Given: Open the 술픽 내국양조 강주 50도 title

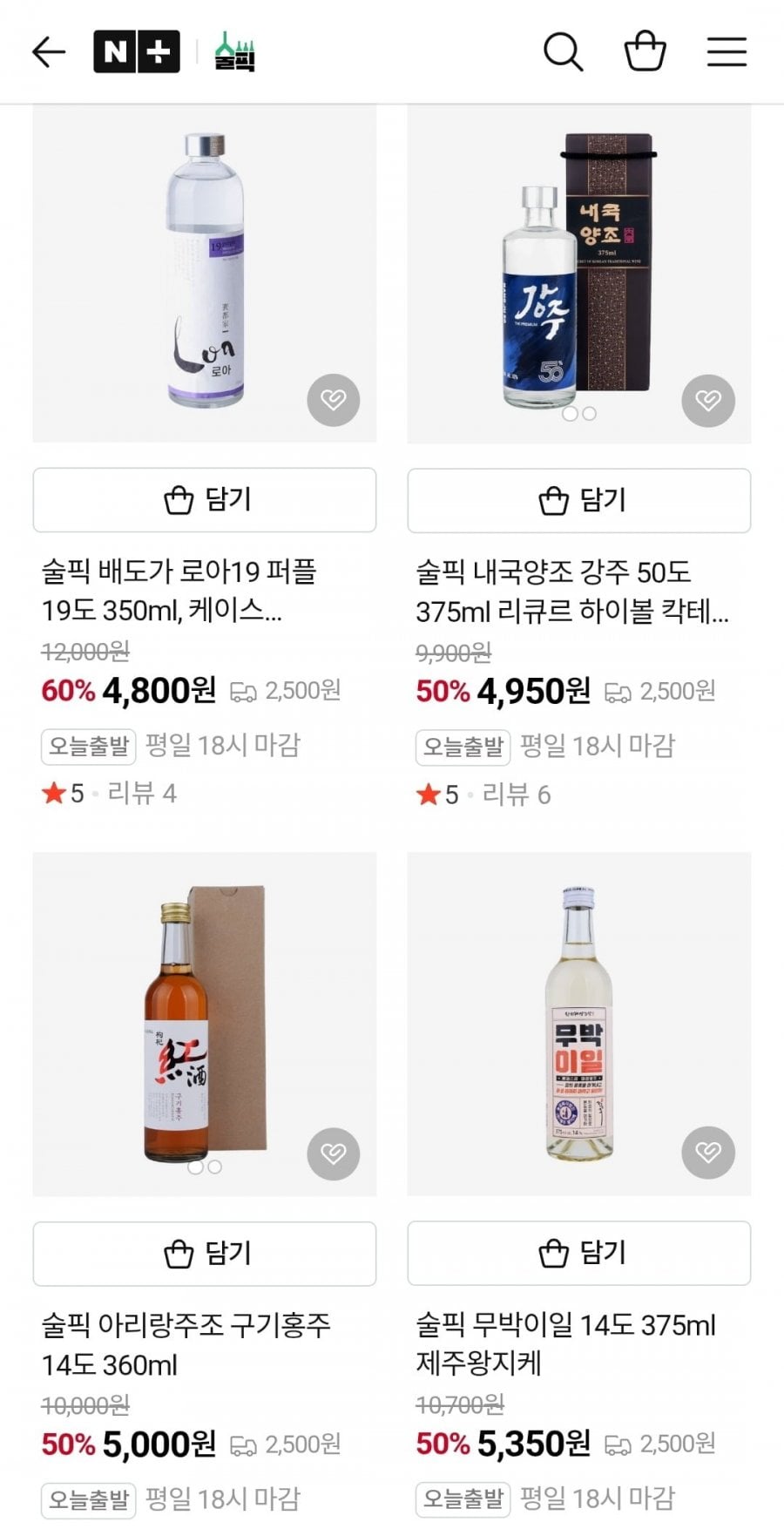Looking at the screenshot, I should click(571, 592).
